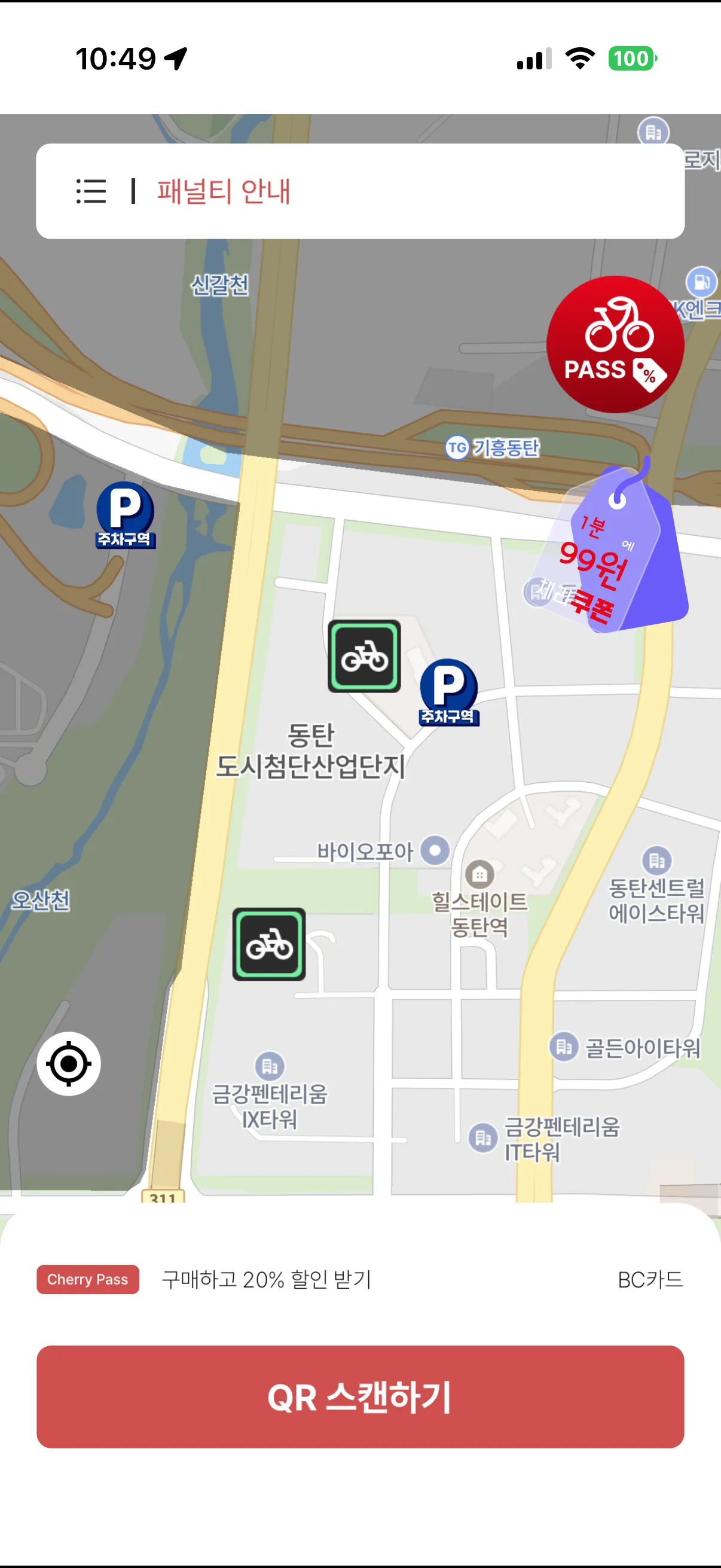This screenshot has height=1568, width=721.
Task: Open the red bike PASS button
Action: pos(615,344)
